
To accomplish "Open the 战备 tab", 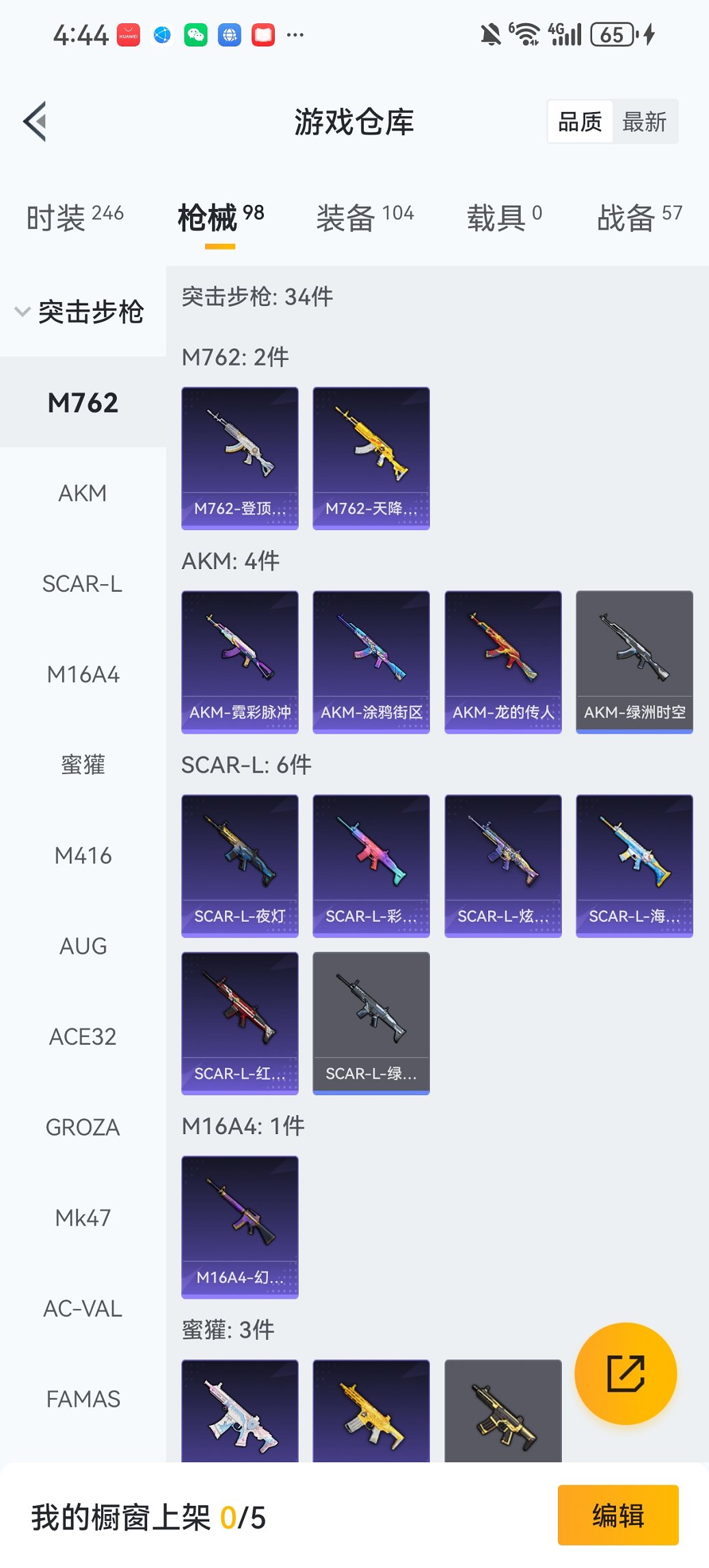I will click(639, 217).
